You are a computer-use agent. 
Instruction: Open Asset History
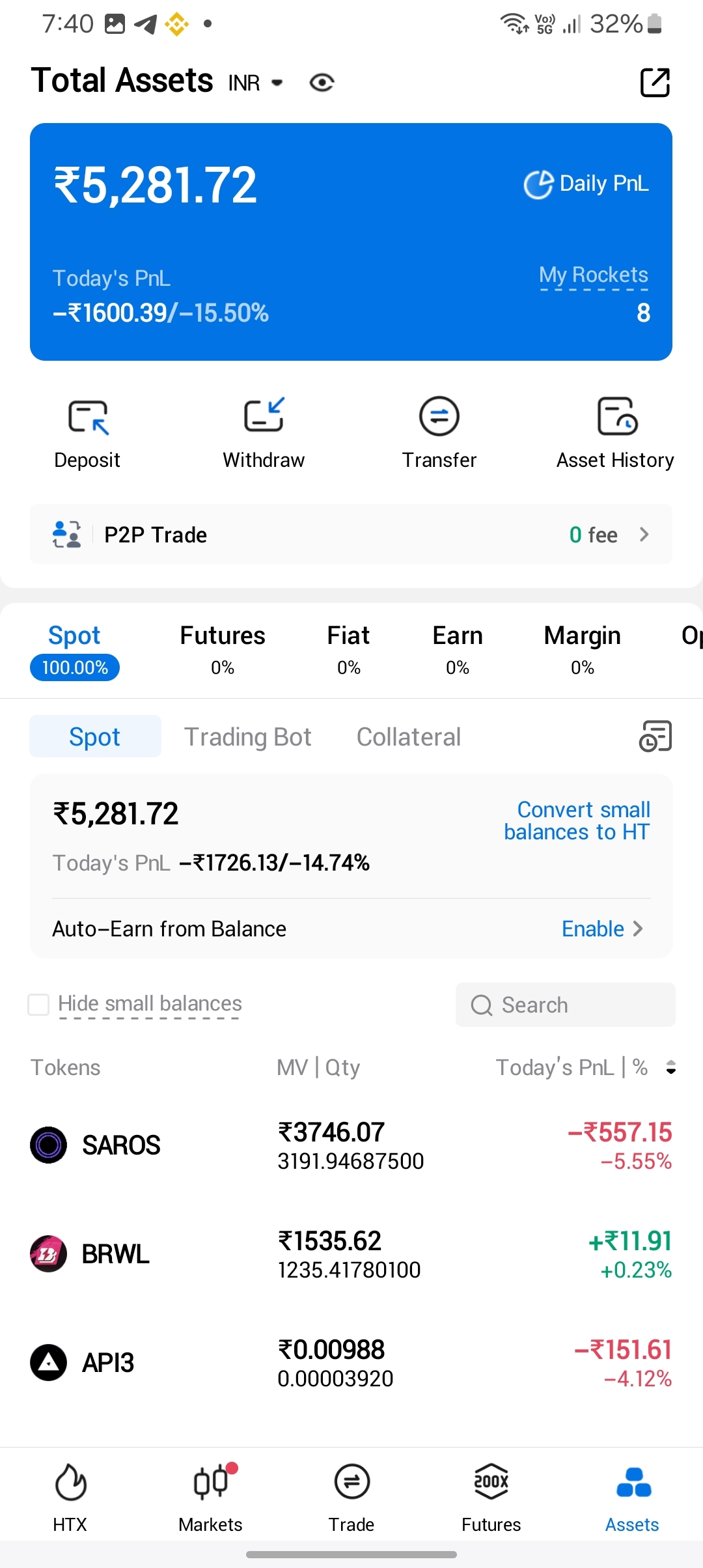click(615, 432)
